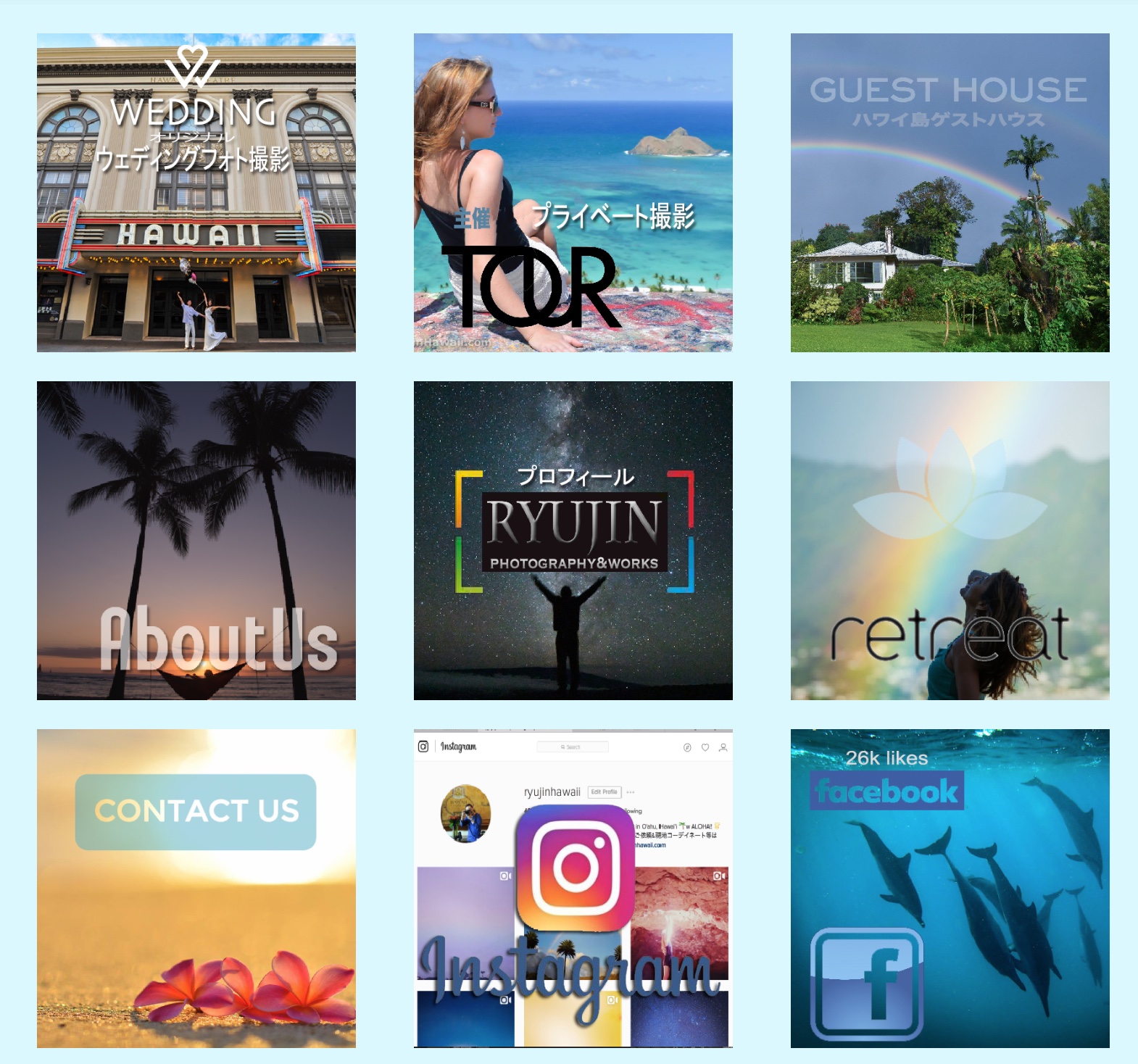The height and width of the screenshot is (1064, 1138).
Task: Open the Ryujin profile tile
Action: click(x=573, y=541)
